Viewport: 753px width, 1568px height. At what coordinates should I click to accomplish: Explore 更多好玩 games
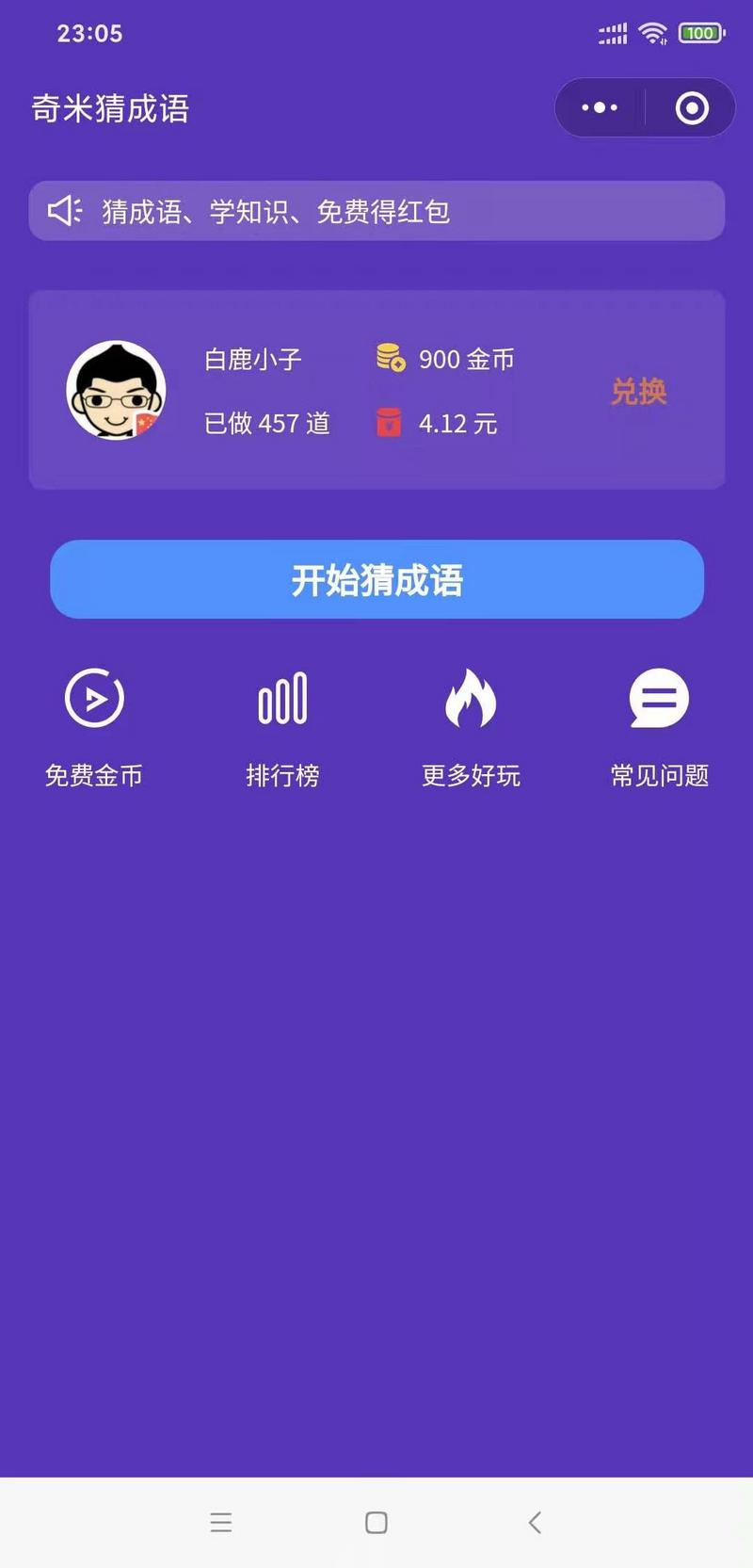(x=471, y=725)
